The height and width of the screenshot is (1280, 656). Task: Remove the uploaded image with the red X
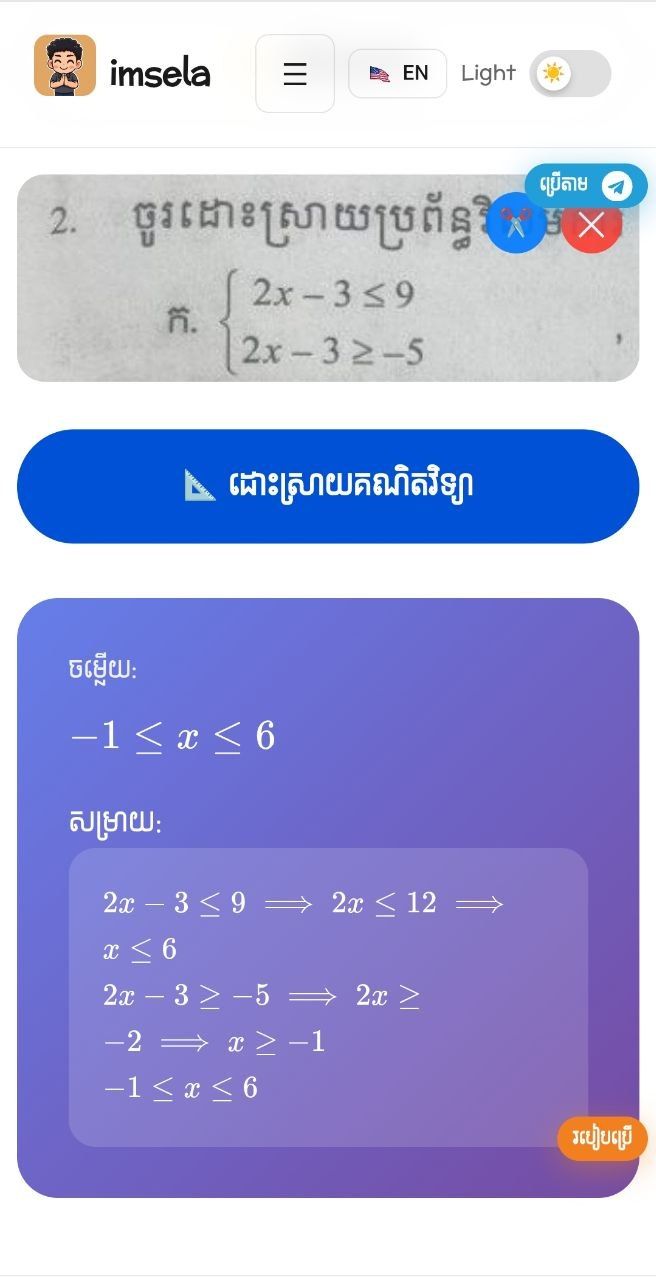(591, 224)
